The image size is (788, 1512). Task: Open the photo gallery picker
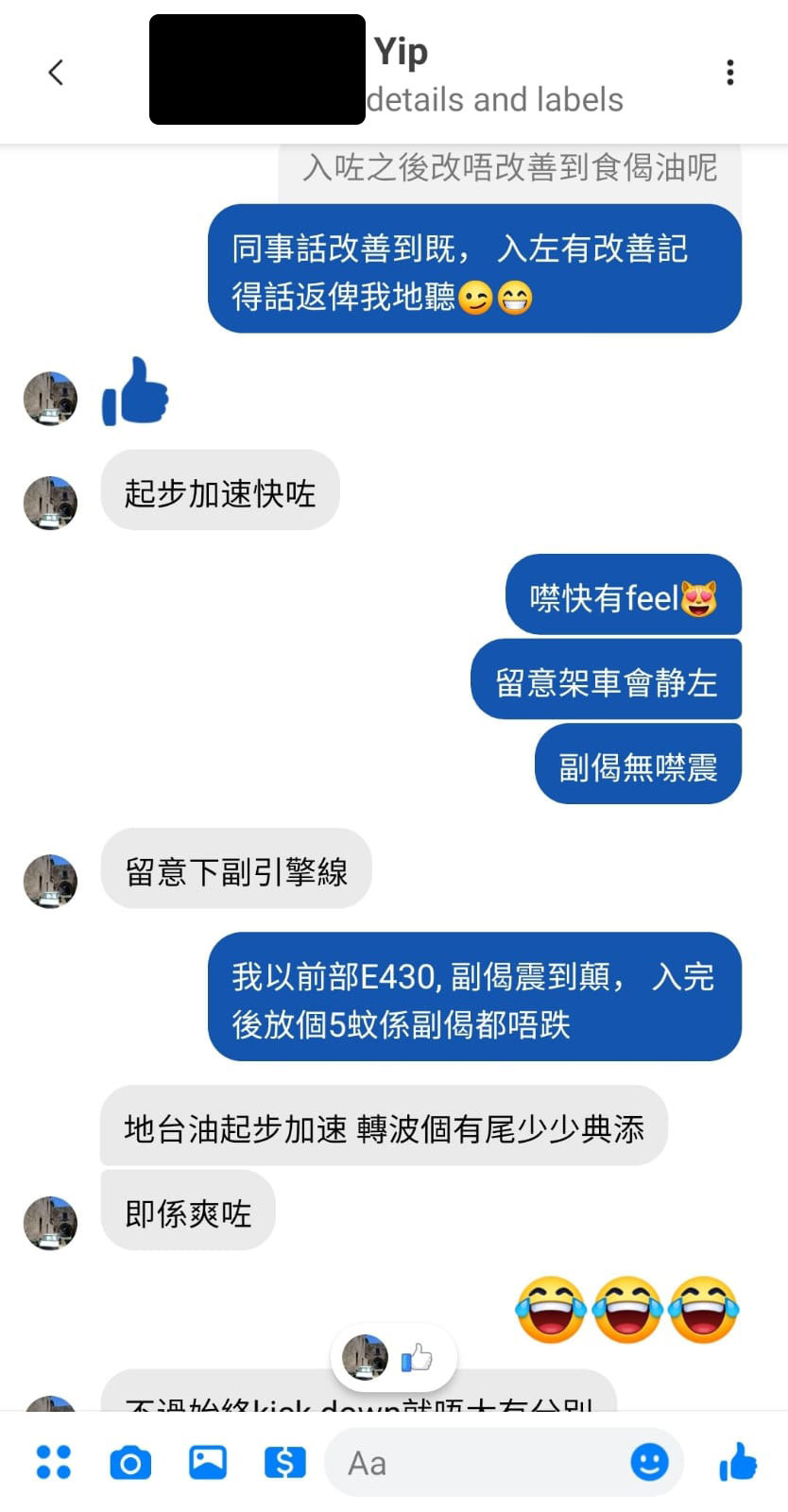point(207,1461)
